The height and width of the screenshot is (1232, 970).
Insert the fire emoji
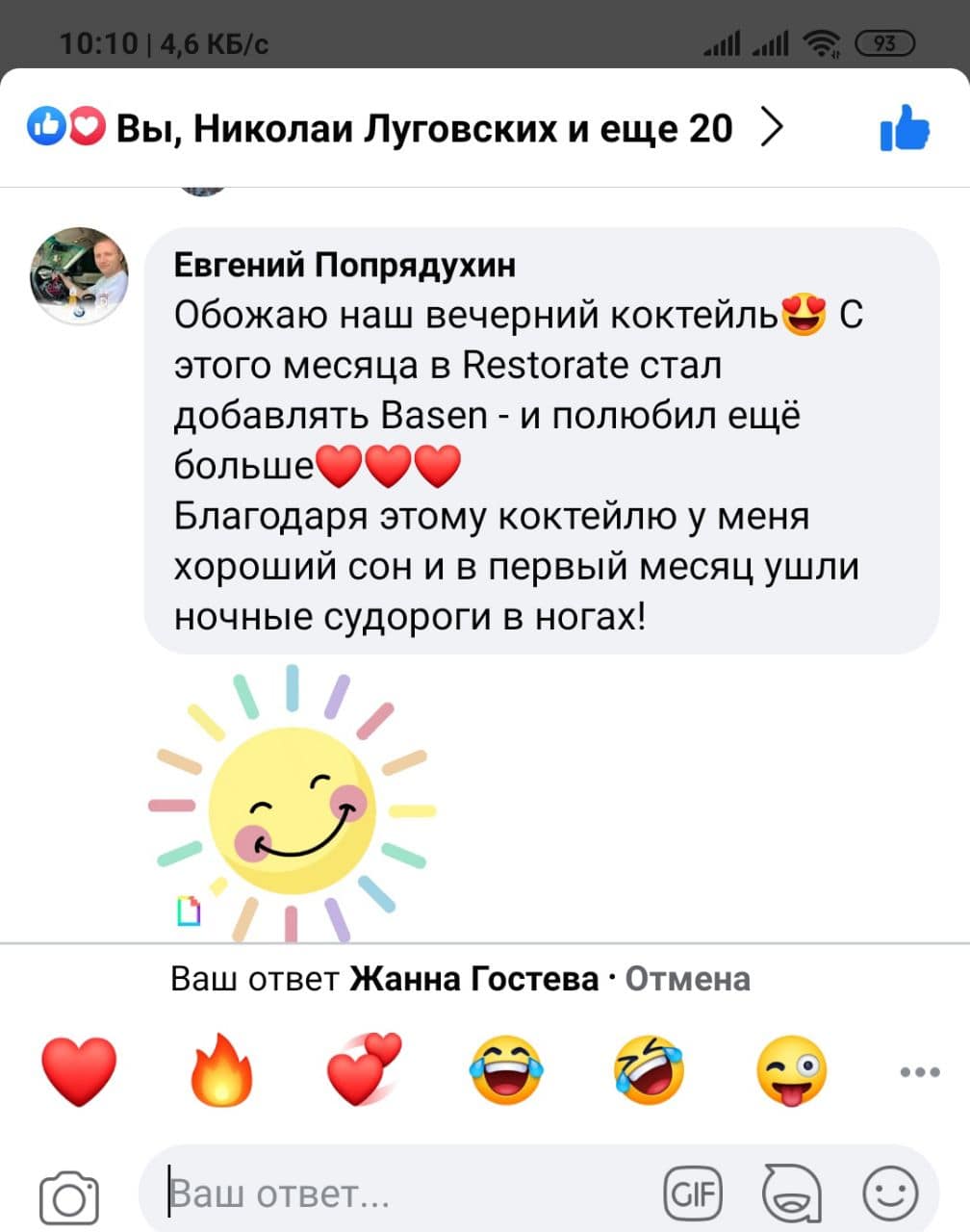tap(221, 1070)
